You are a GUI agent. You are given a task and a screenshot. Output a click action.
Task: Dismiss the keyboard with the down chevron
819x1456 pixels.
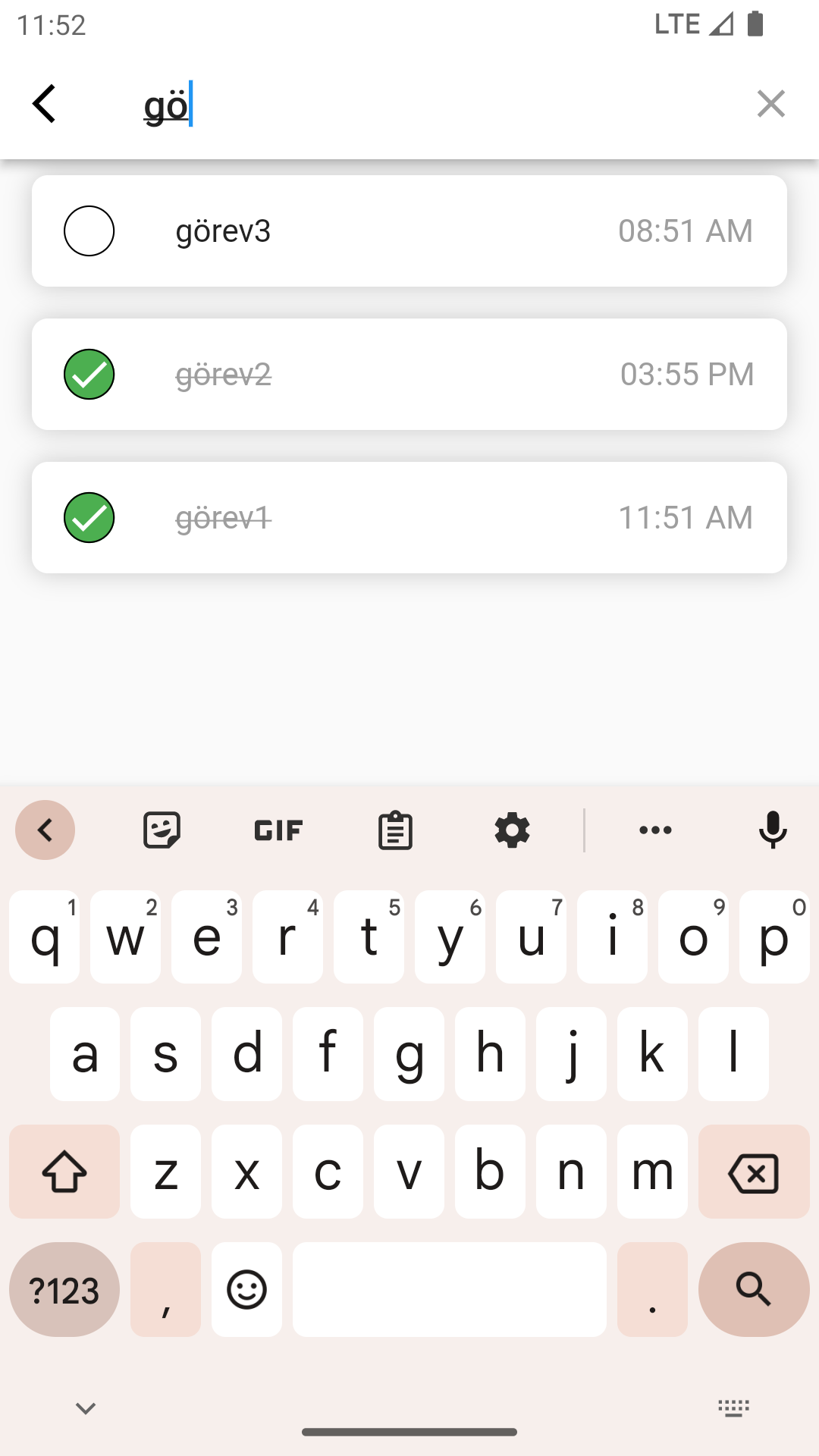(x=84, y=1407)
